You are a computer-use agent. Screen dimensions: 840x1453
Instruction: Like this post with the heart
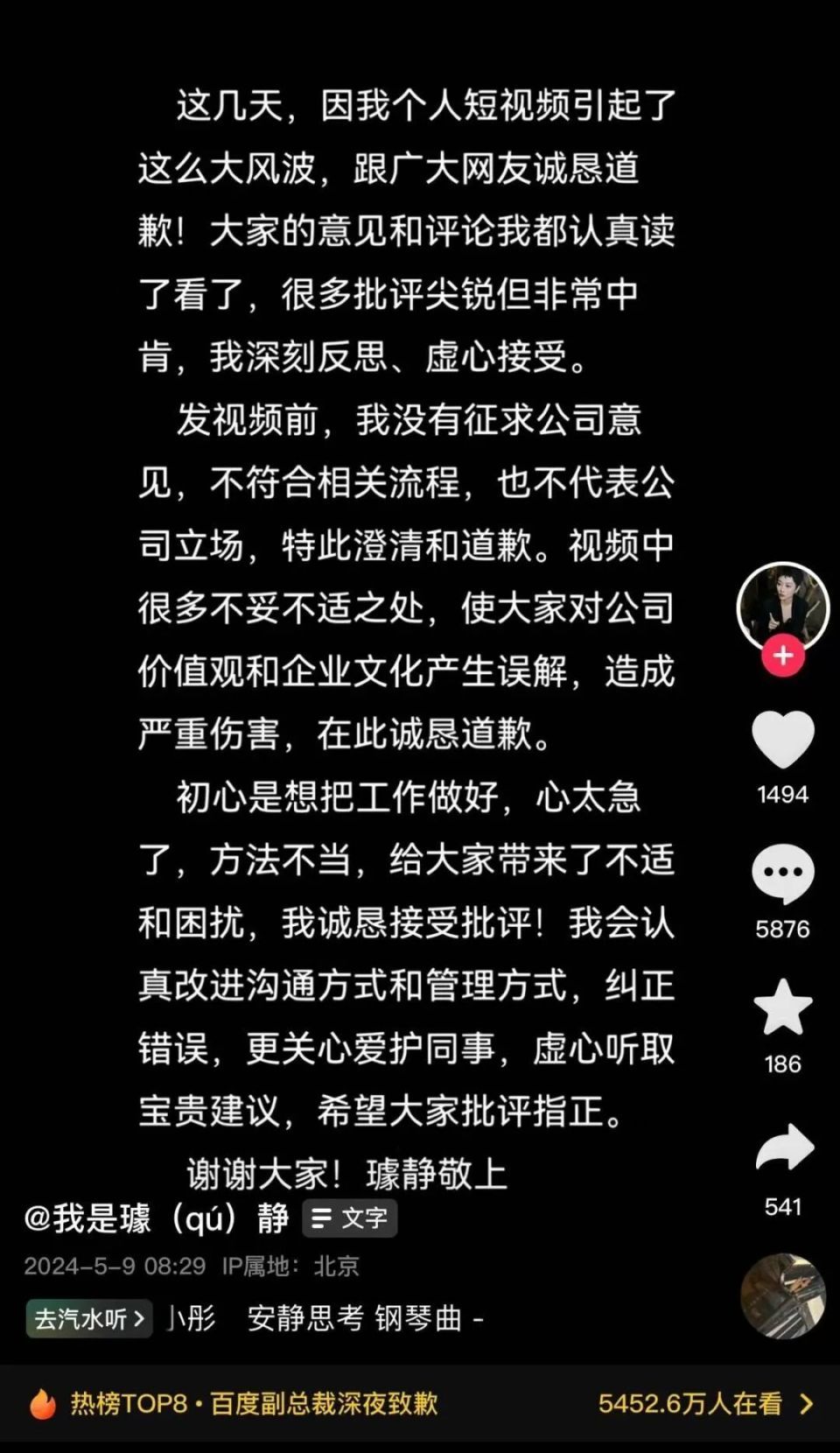point(782,739)
